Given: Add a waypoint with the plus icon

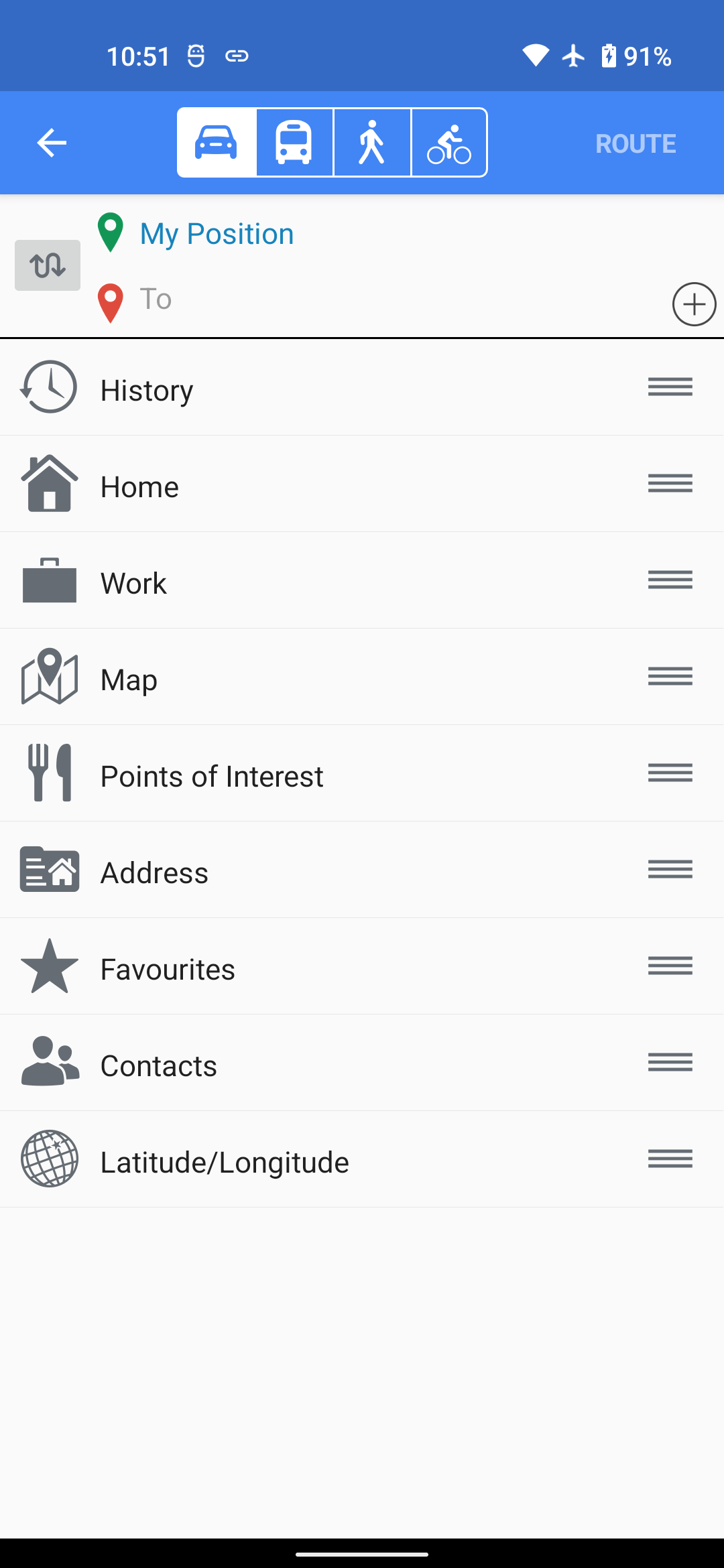Looking at the screenshot, I should (695, 304).
